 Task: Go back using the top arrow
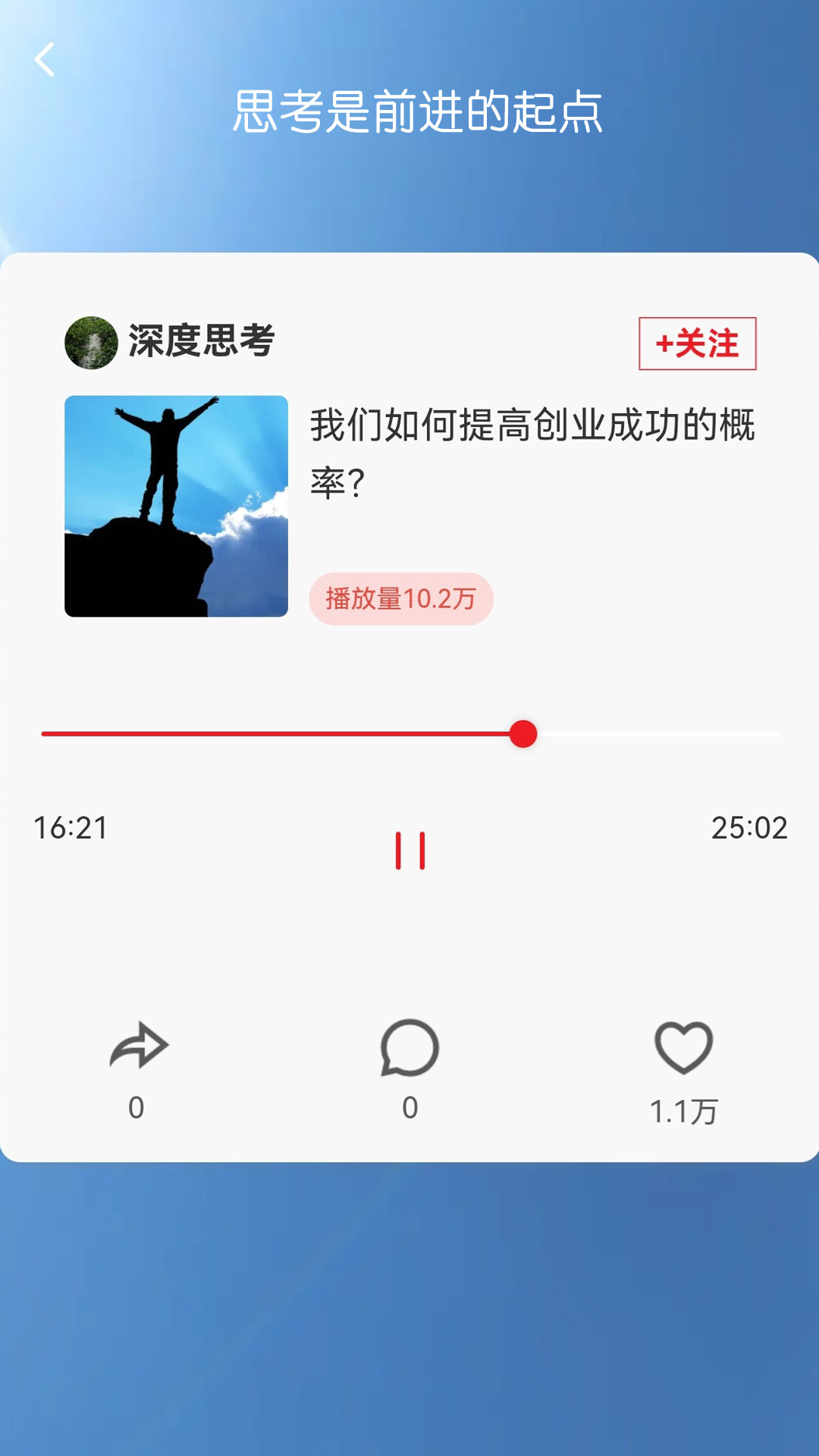[x=45, y=59]
